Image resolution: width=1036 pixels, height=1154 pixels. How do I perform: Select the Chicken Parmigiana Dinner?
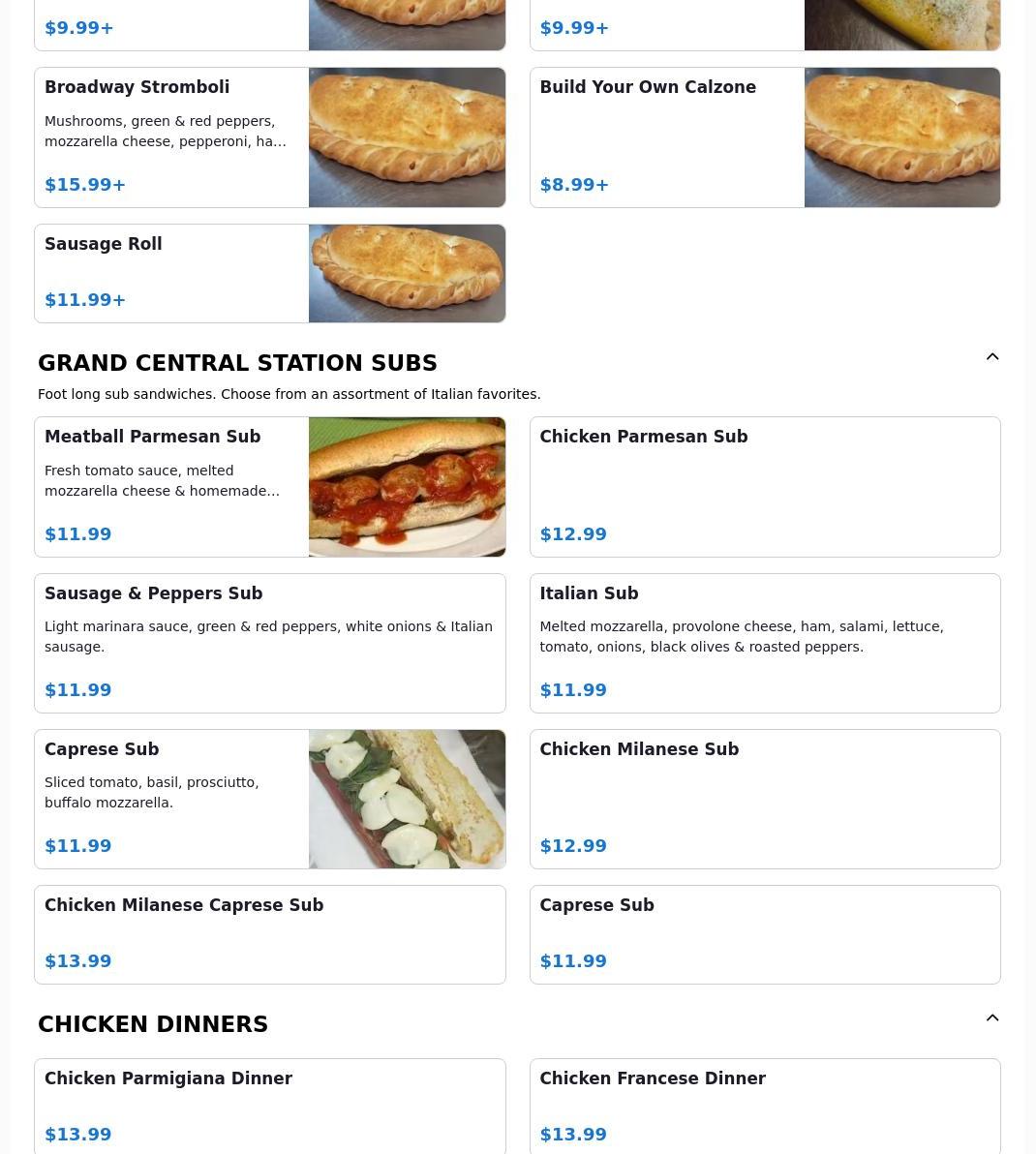click(269, 1106)
